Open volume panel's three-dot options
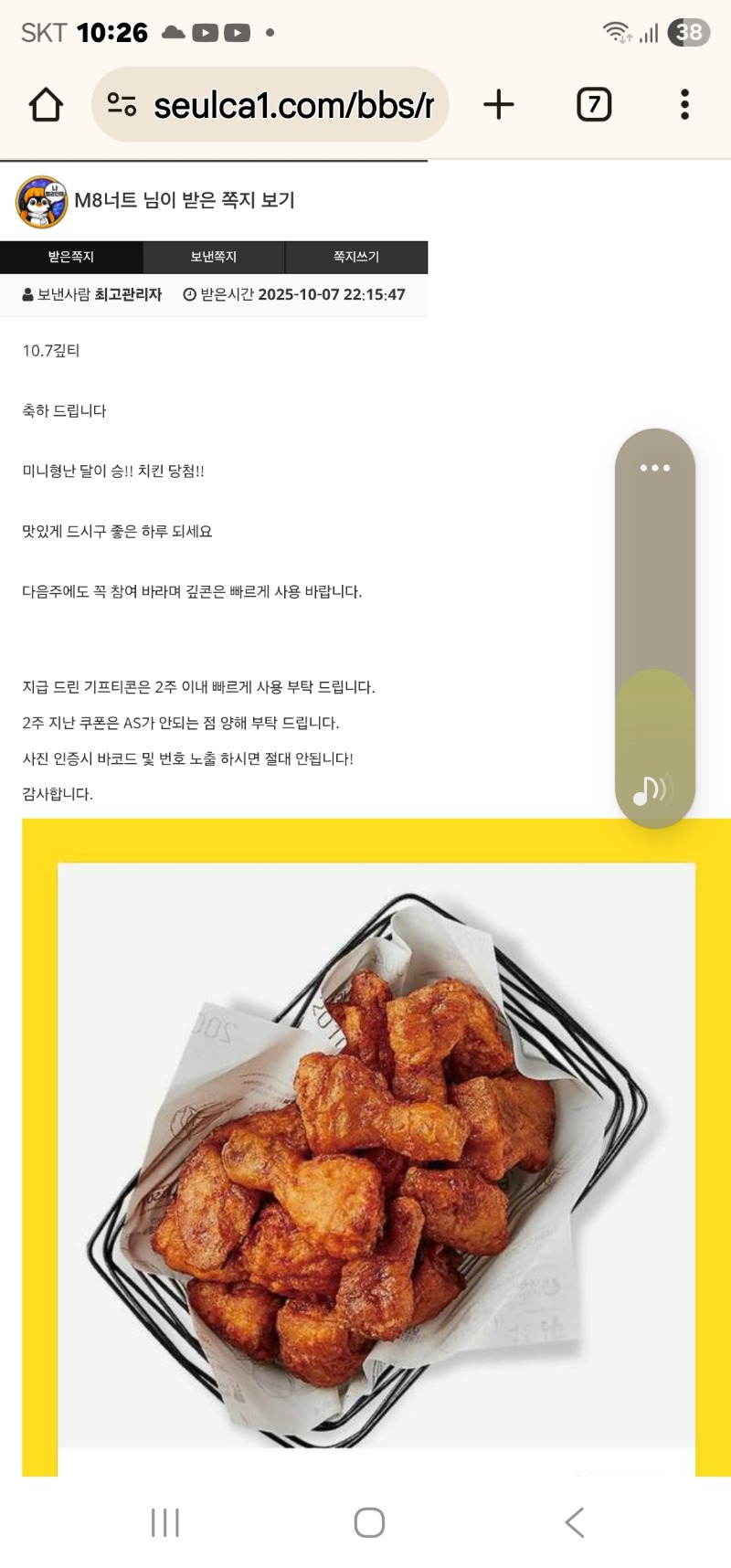This screenshot has width=731, height=1568. [x=654, y=468]
